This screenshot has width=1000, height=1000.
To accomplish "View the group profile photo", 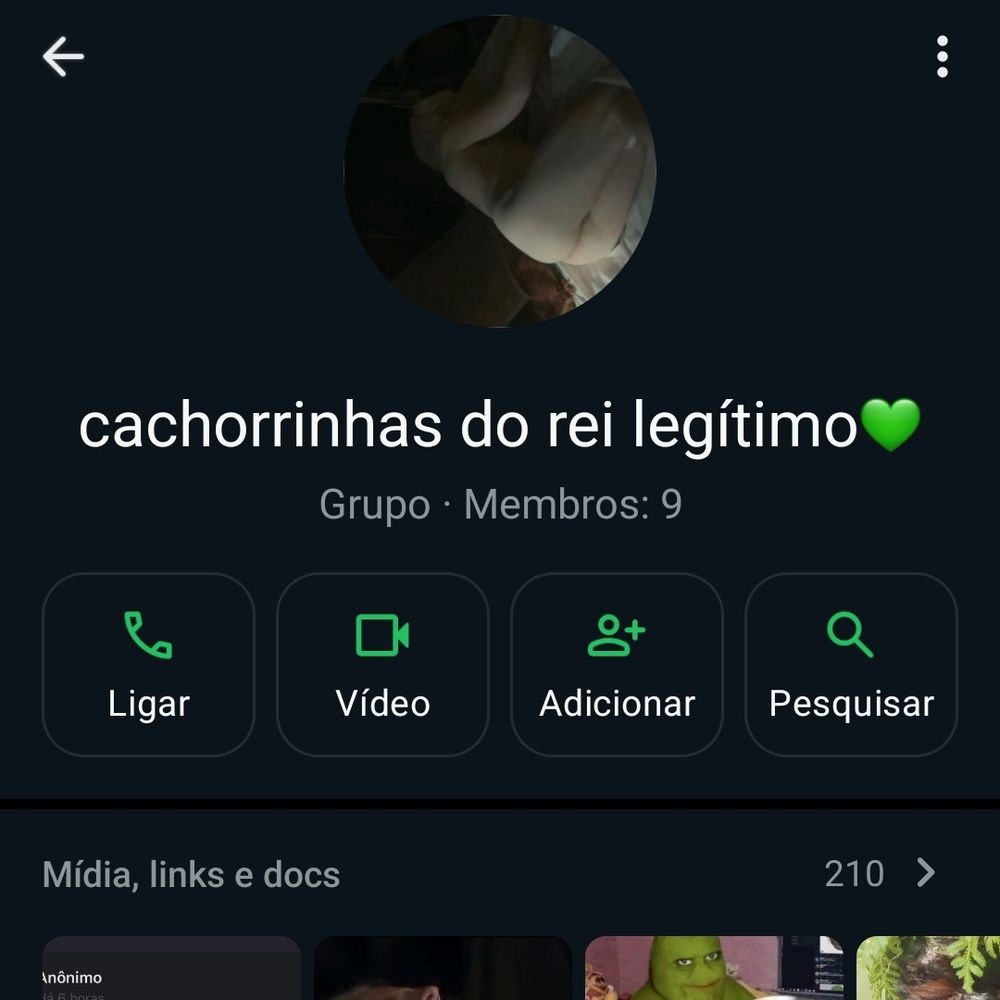I will (x=500, y=172).
